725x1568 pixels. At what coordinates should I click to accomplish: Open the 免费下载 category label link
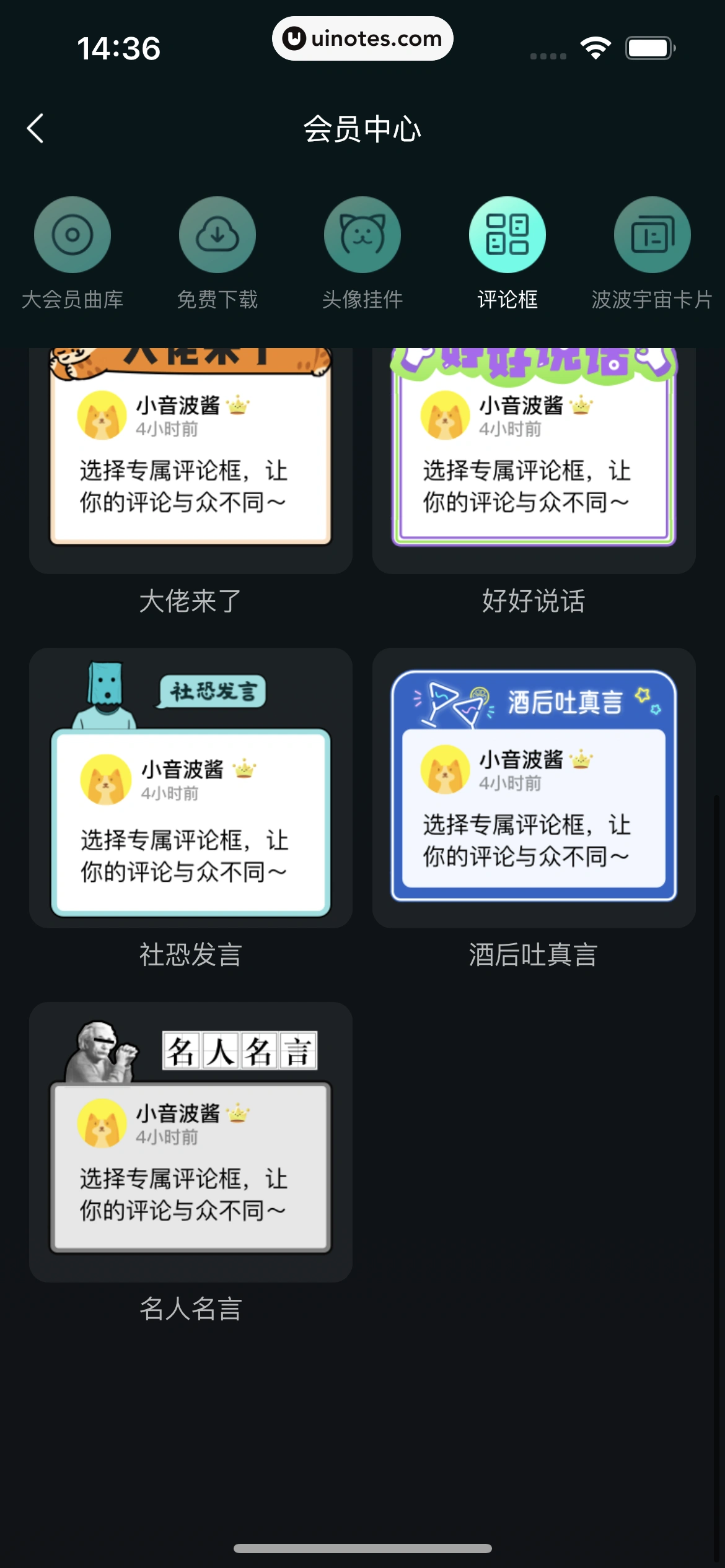(217, 300)
